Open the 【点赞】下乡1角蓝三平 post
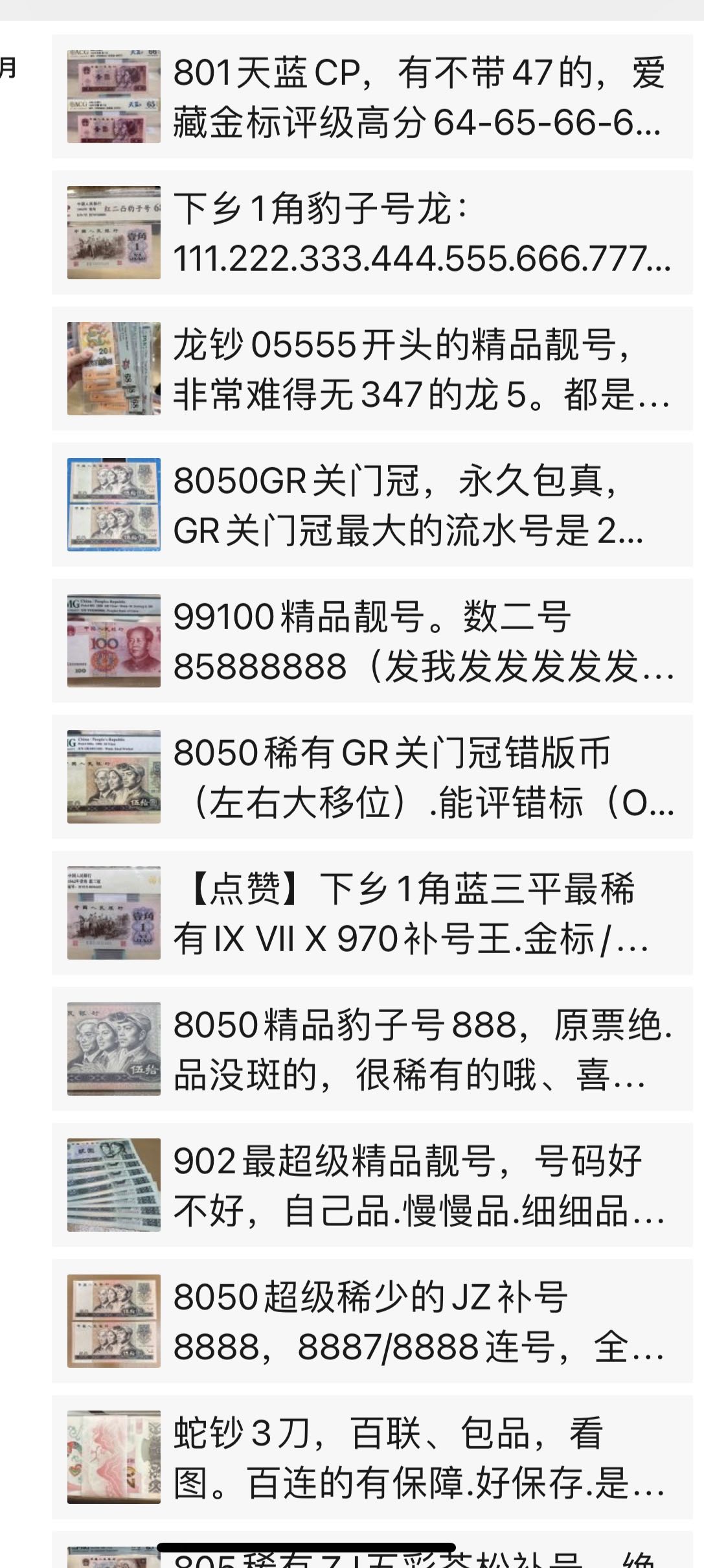The image size is (704, 1568). click(x=372, y=913)
